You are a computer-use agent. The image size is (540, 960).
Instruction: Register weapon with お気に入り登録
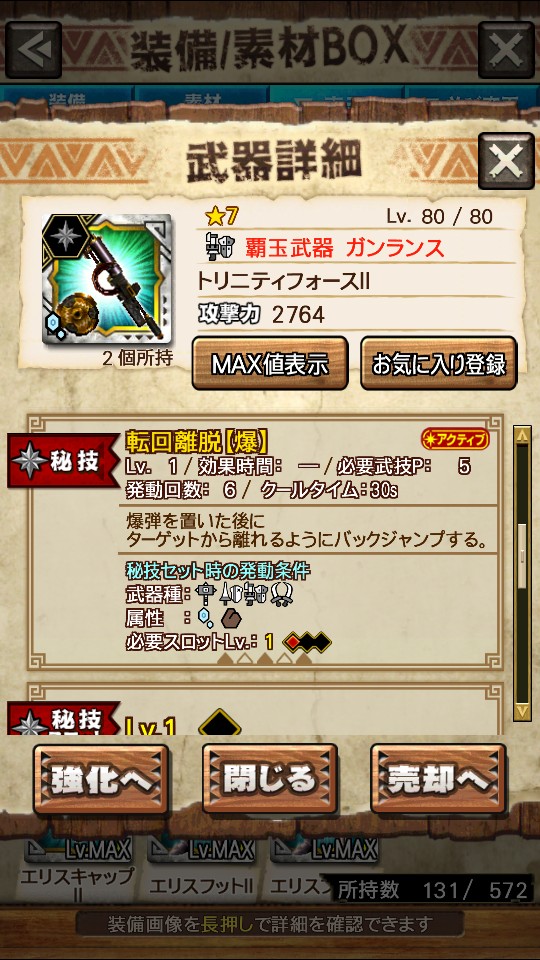click(x=438, y=364)
